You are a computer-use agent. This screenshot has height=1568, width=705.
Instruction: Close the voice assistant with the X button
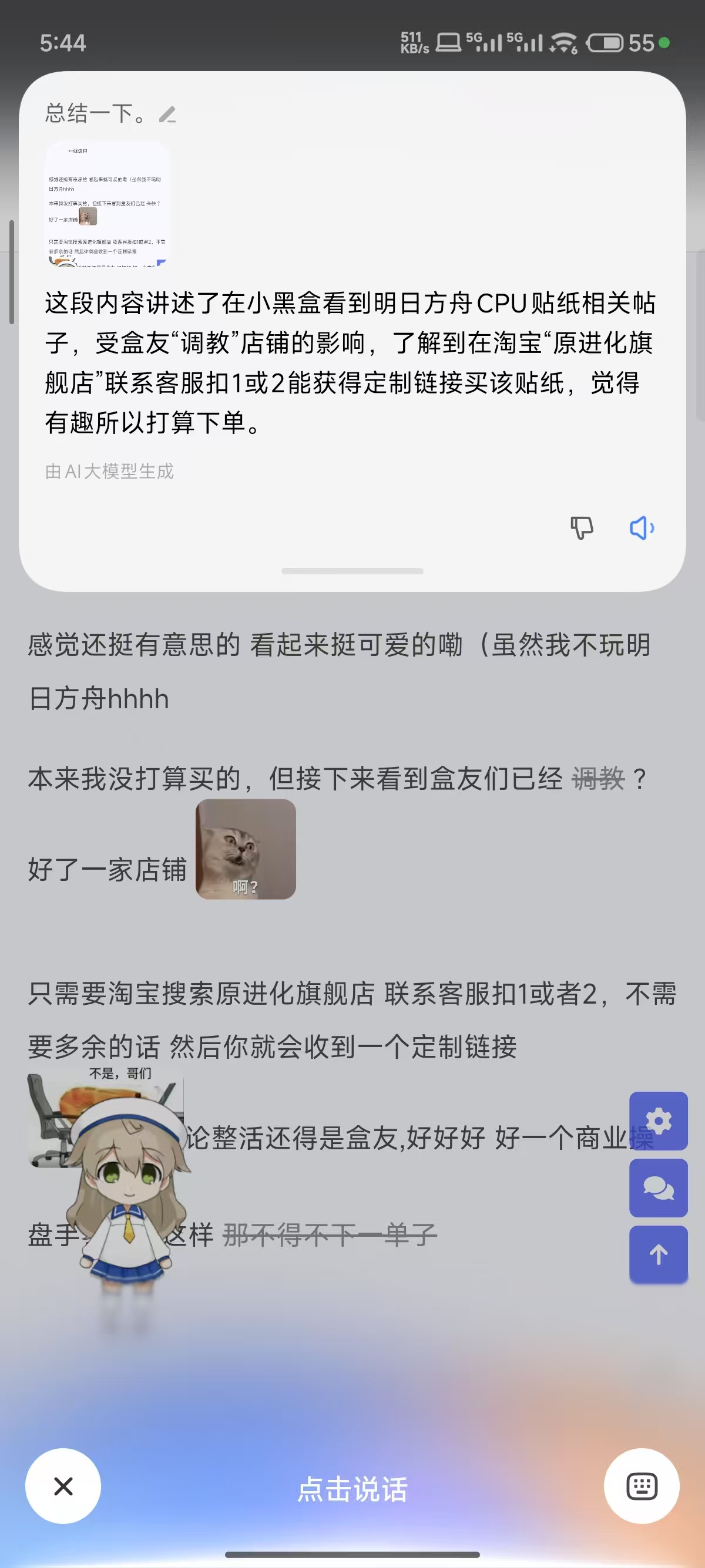click(63, 1486)
